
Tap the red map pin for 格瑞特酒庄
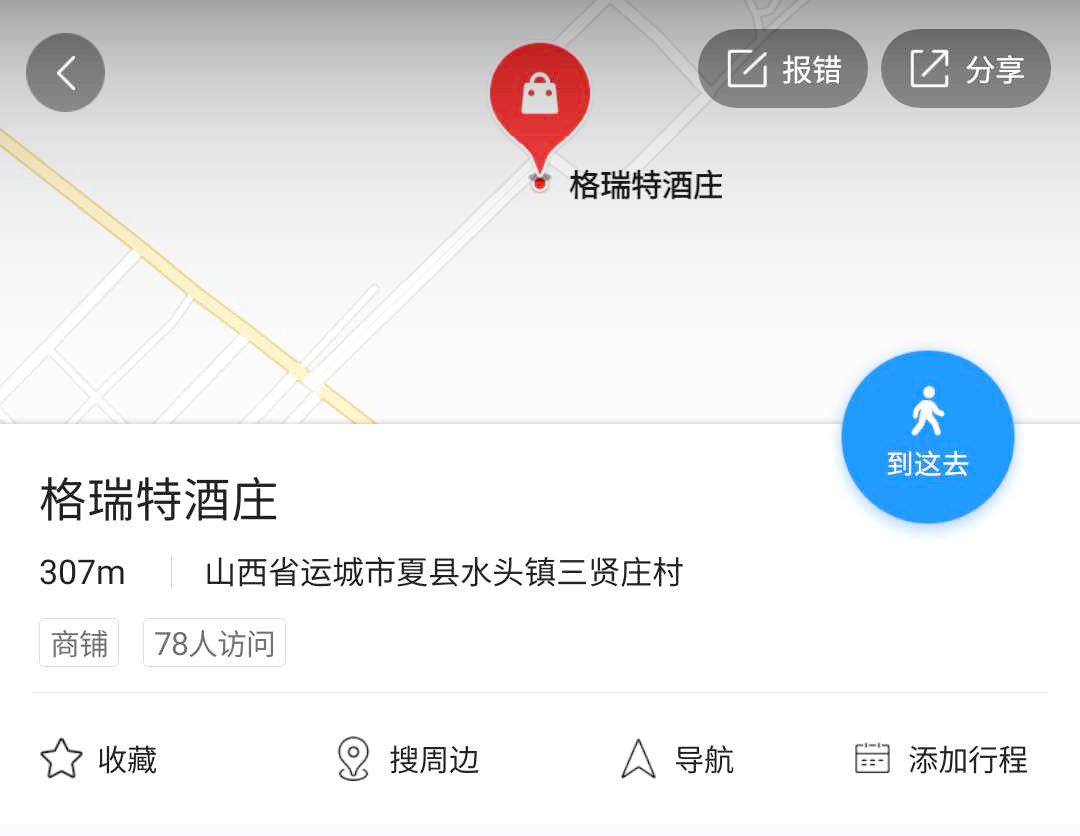point(540,100)
